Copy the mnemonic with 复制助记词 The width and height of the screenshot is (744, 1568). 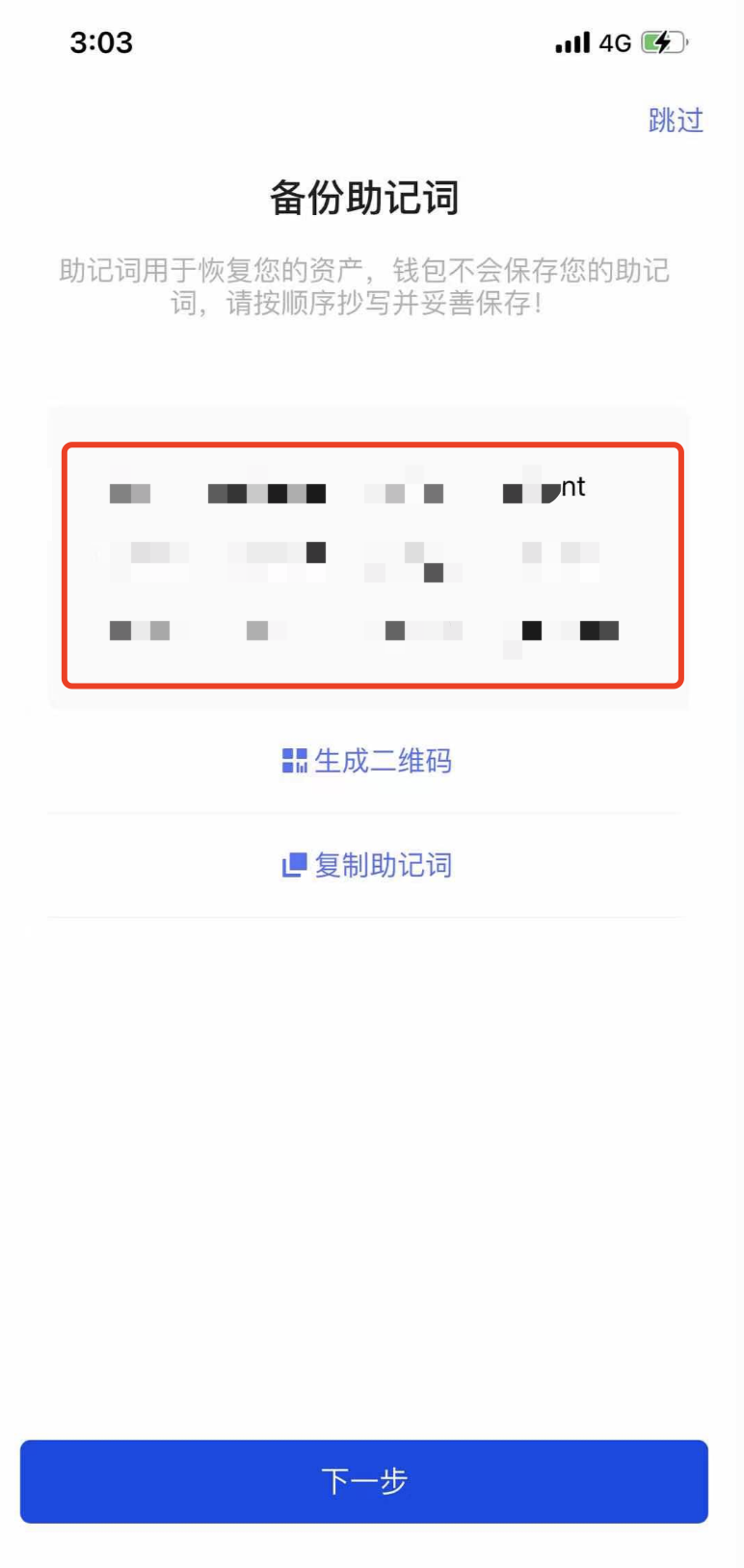pyautogui.click(x=367, y=865)
